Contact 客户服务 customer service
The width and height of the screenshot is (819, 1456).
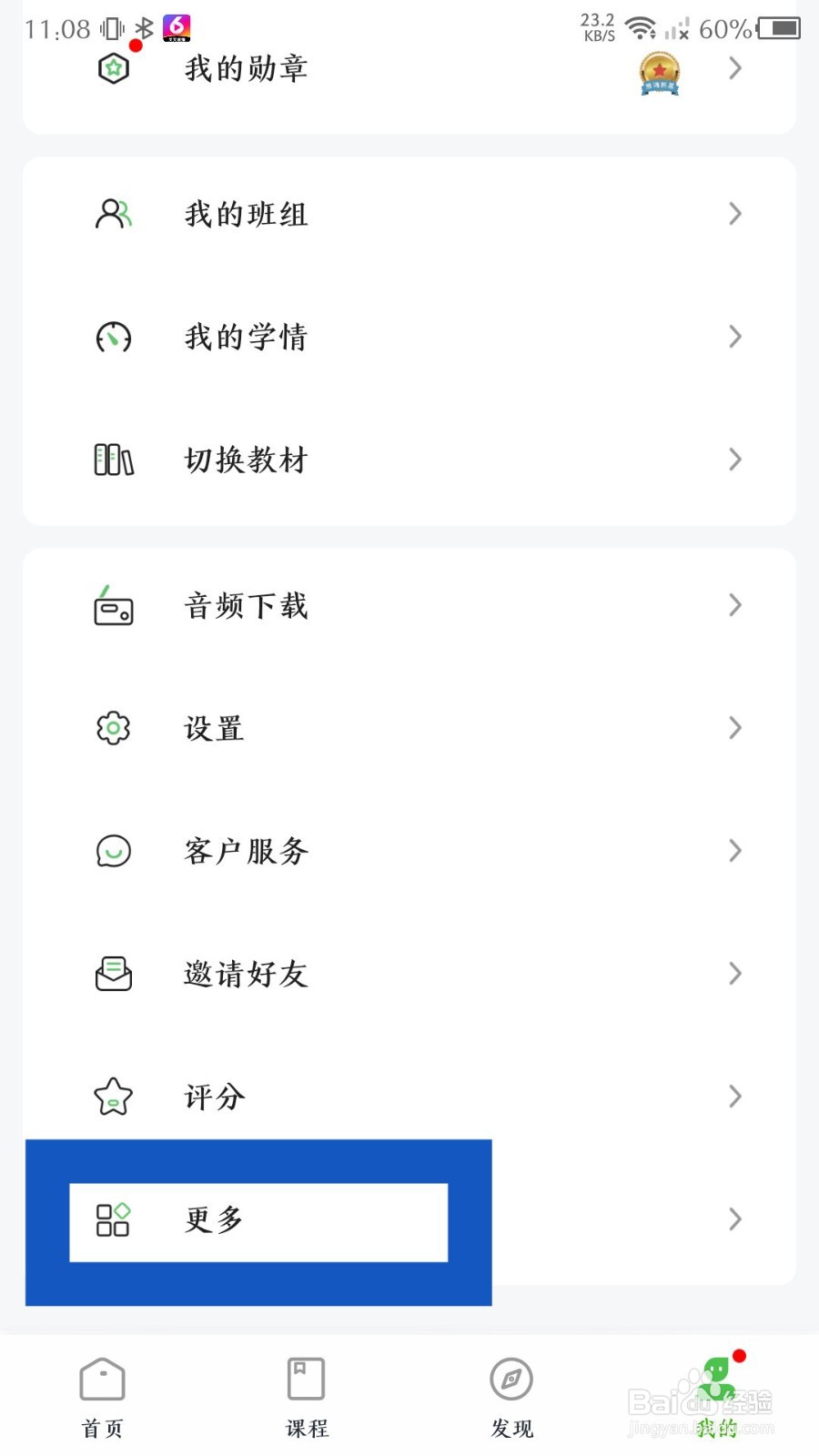409,852
